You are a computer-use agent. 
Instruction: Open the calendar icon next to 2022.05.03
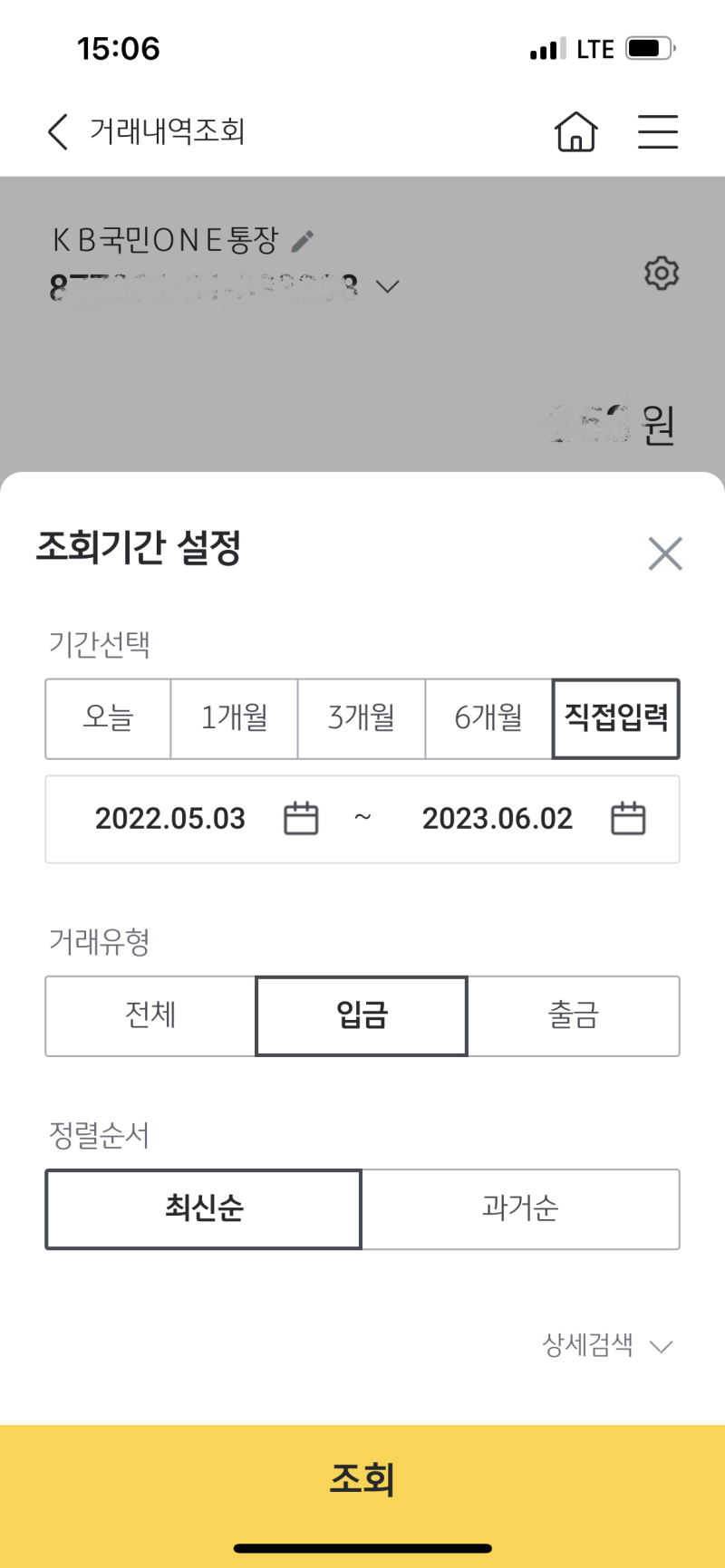[x=300, y=818]
